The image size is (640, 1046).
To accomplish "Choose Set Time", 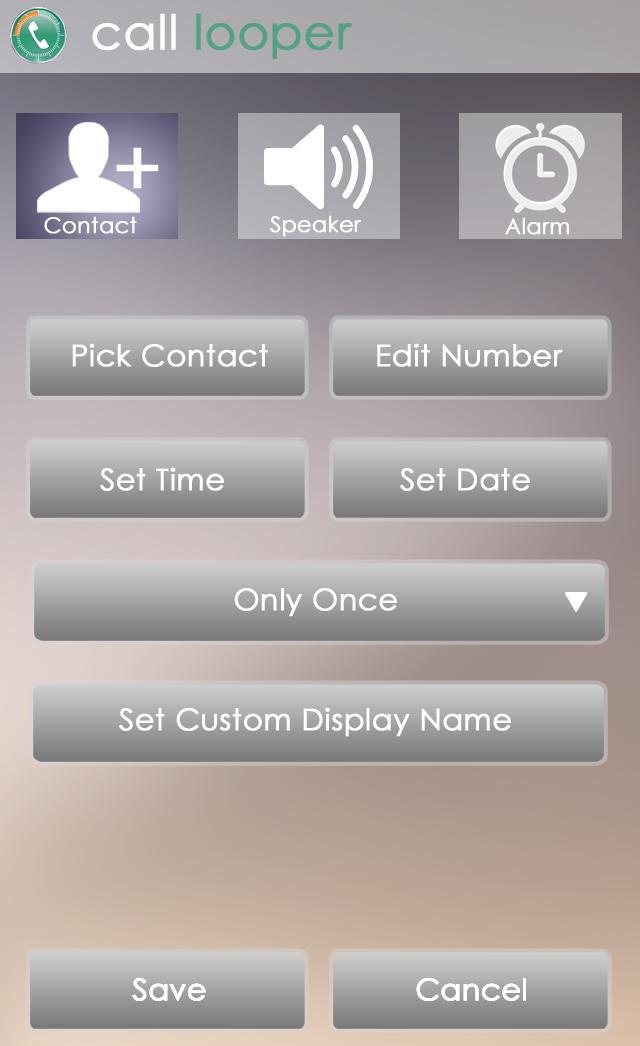I will coord(167,479).
